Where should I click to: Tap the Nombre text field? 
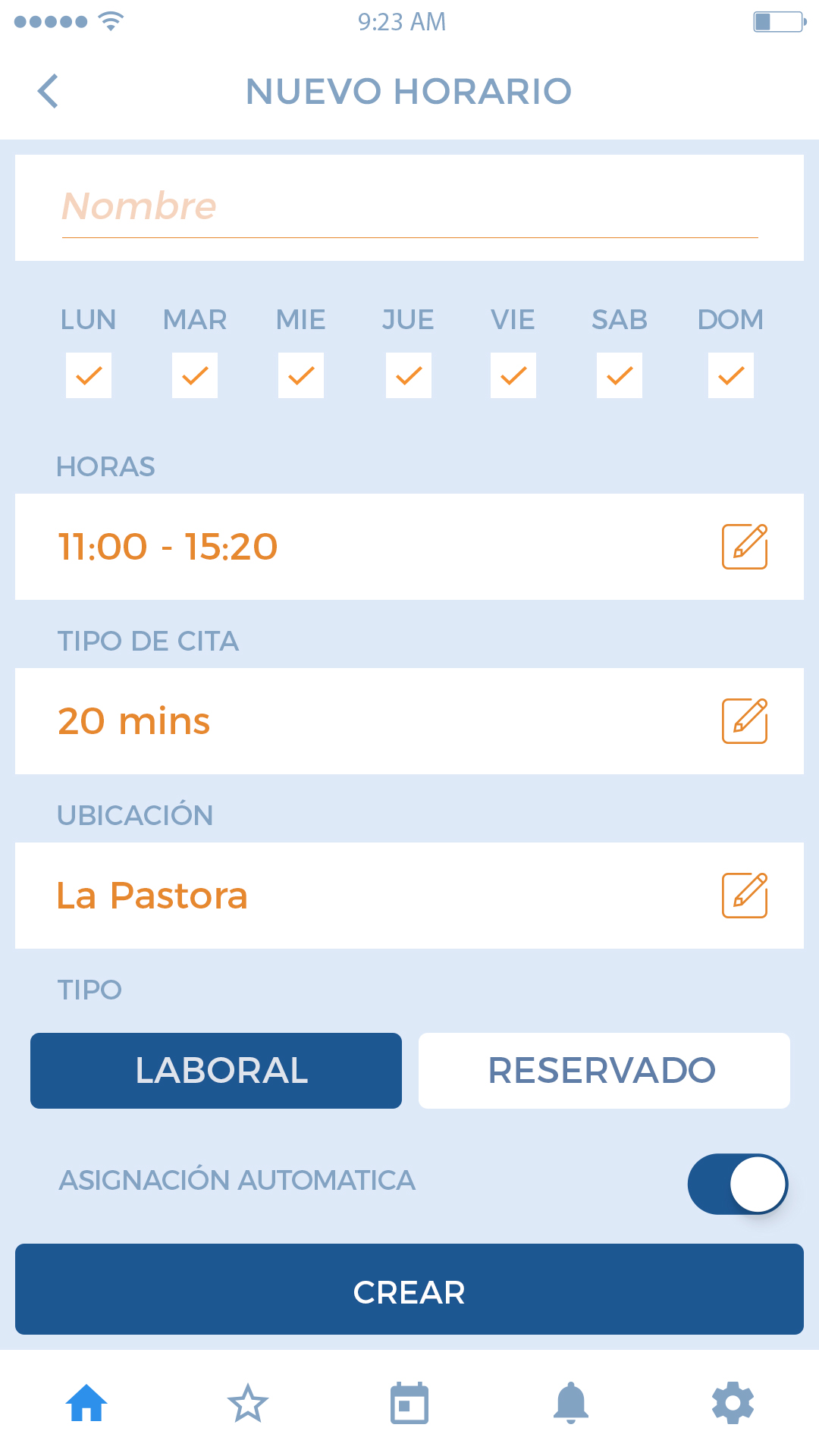pyautogui.click(x=409, y=208)
